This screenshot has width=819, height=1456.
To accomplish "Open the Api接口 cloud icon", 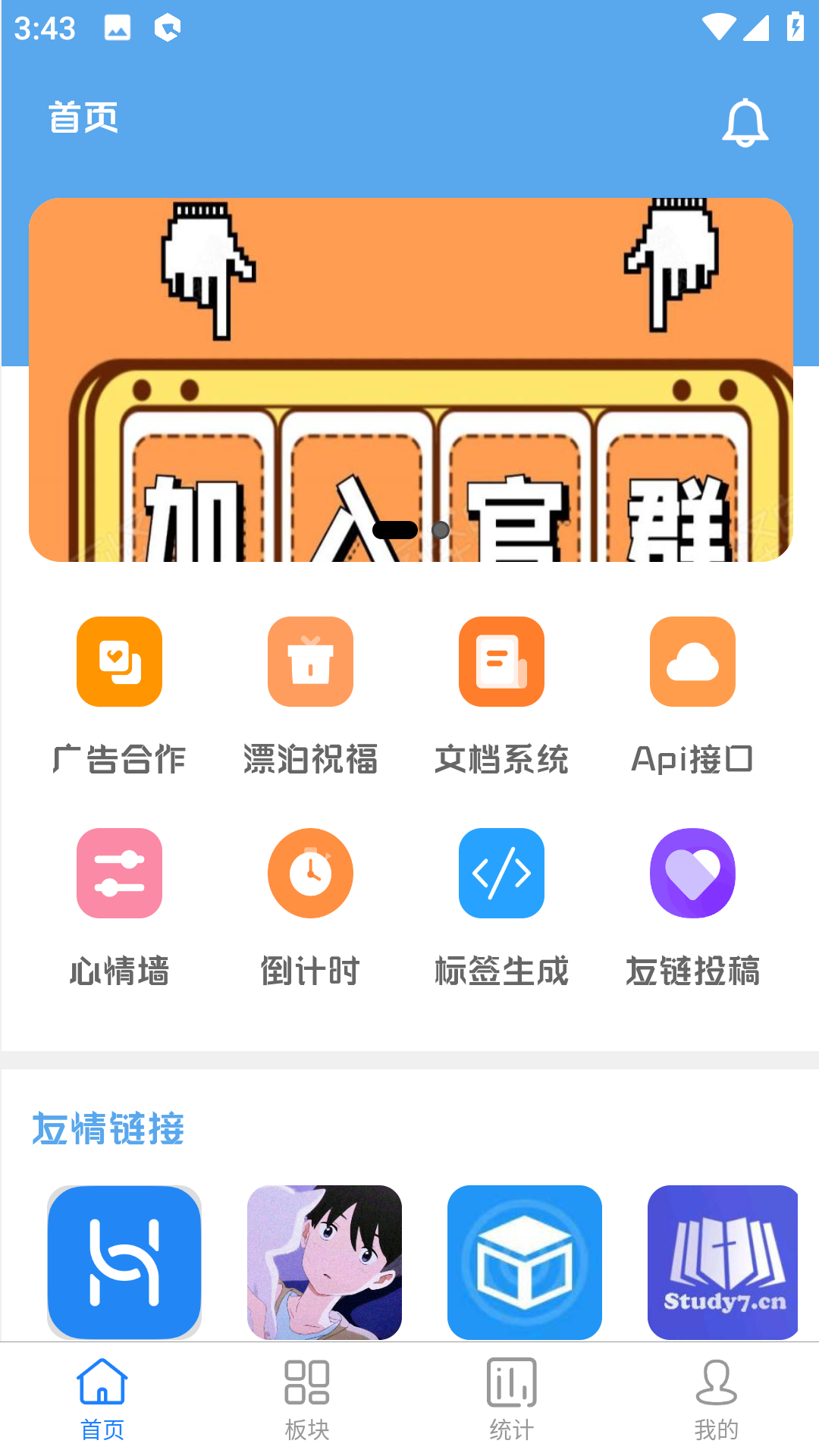I will coord(692,661).
